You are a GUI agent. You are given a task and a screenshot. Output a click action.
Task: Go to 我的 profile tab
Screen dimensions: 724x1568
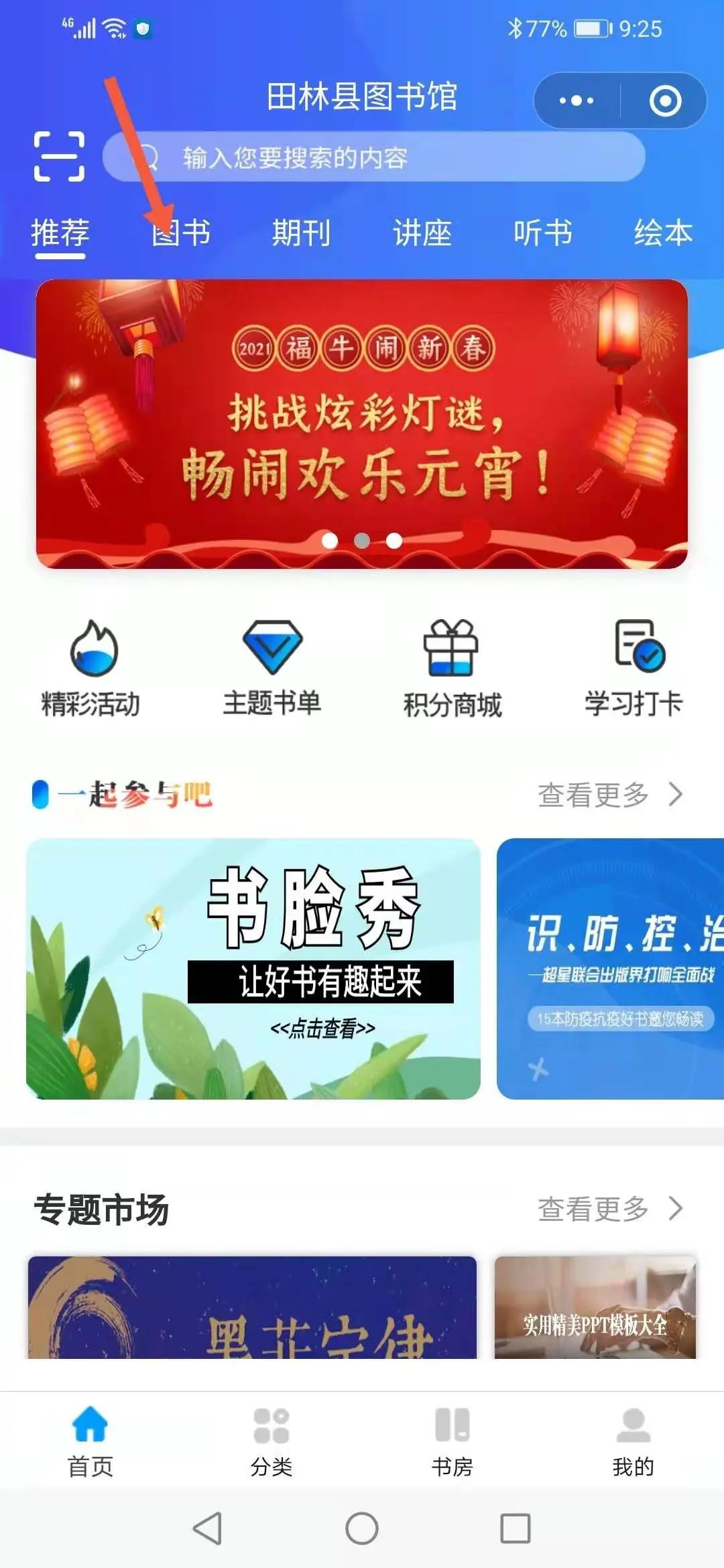633,1442
